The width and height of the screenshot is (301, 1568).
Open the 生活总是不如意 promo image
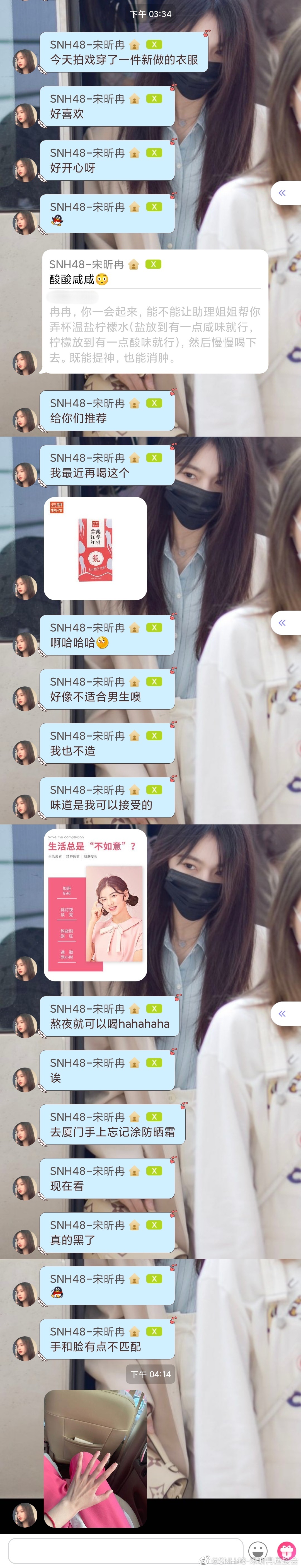pos(96,905)
